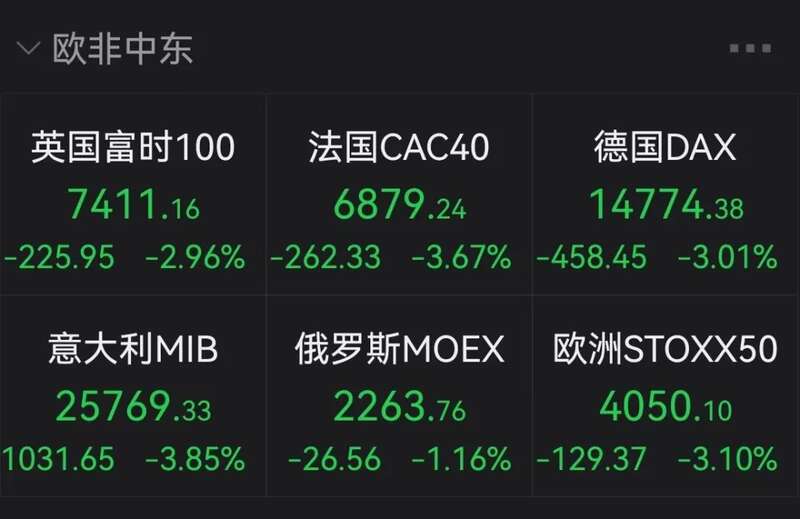800x519 pixels.
Task: Open the 英国富时100 index card
Action: pos(132,200)
